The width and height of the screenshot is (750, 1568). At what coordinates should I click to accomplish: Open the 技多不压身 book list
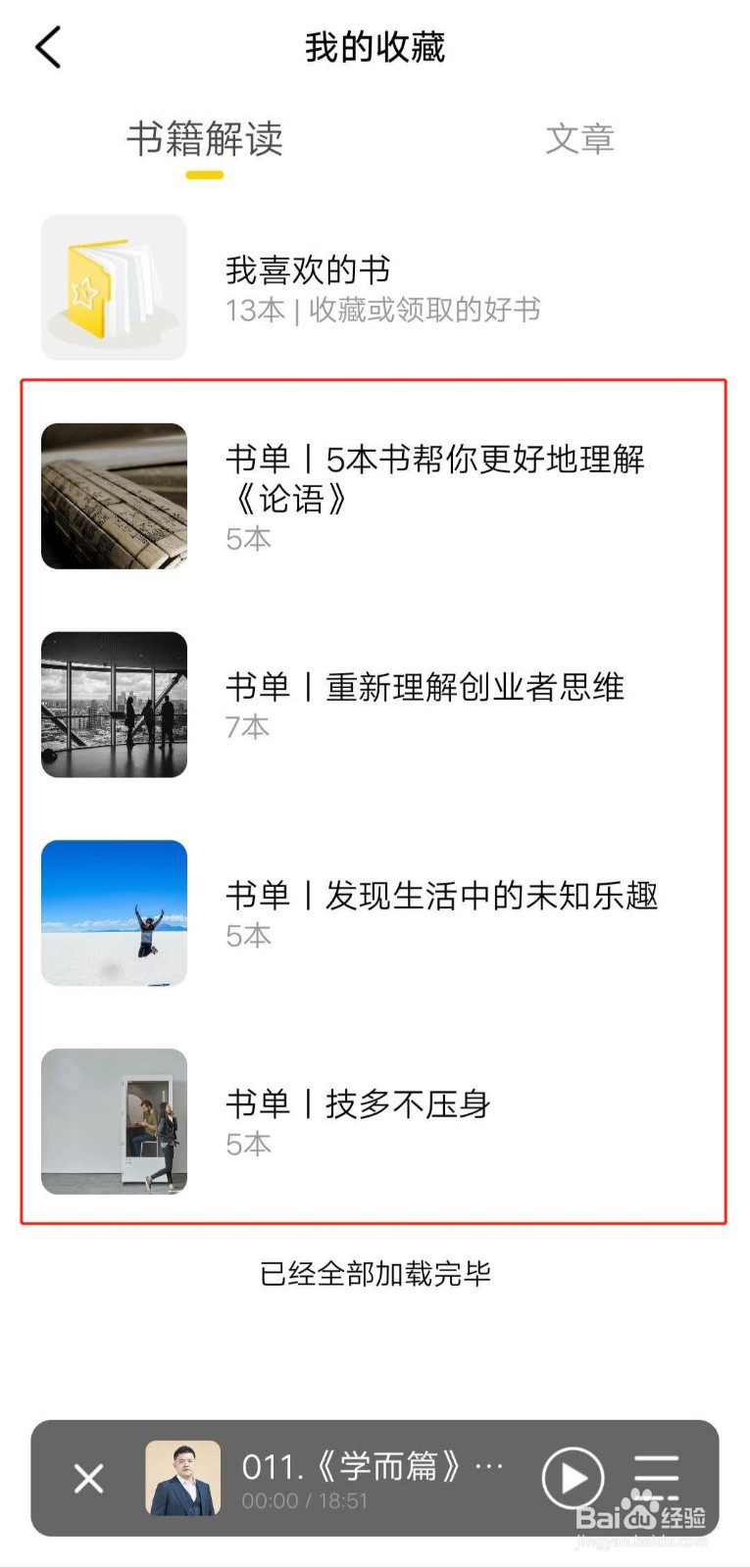point(375,1121)
